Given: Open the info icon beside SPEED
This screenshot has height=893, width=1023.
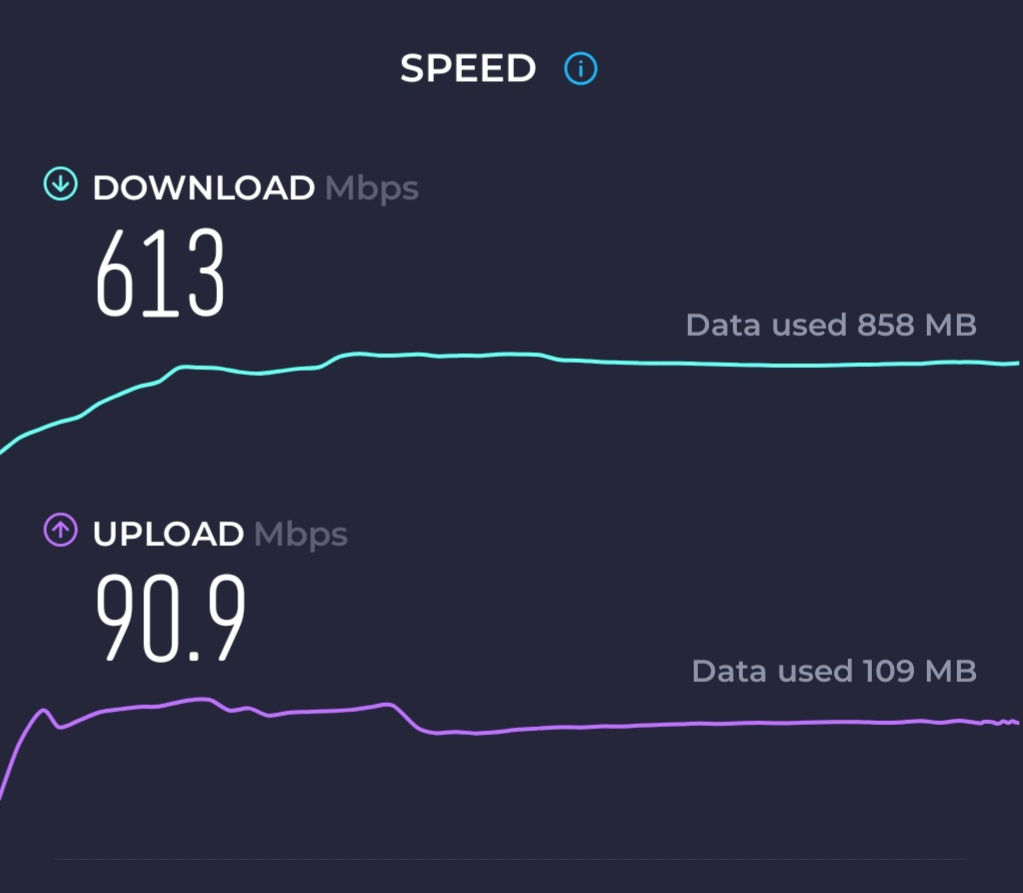Looking at the screenshot, I should click(580, 68).
